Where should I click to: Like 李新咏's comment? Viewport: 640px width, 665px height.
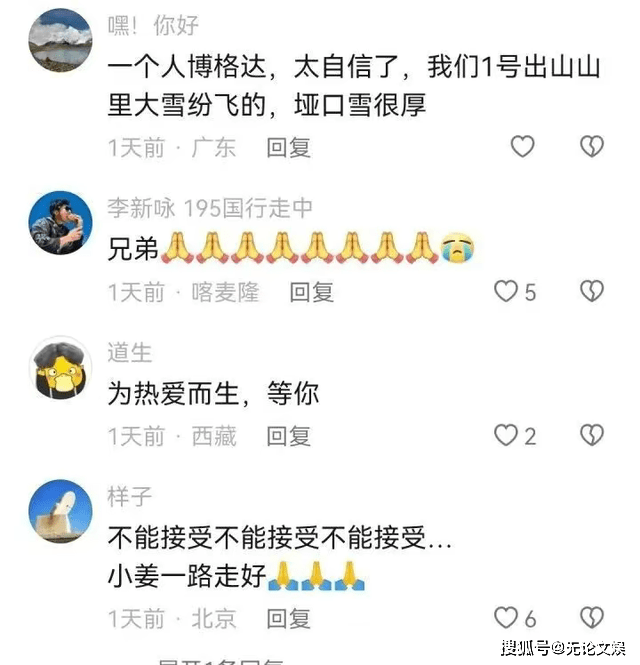[x=508, y=292]
